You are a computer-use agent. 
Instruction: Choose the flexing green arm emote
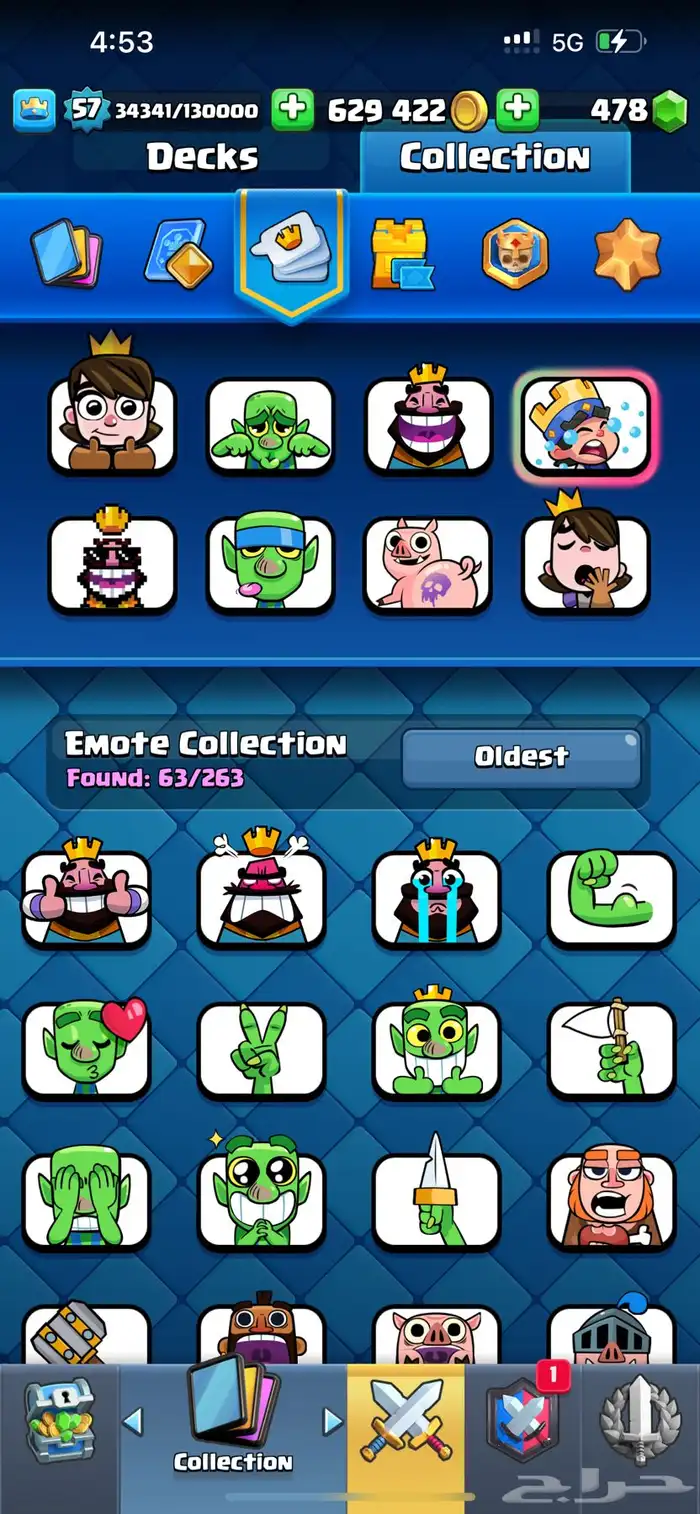coord(611,898)
